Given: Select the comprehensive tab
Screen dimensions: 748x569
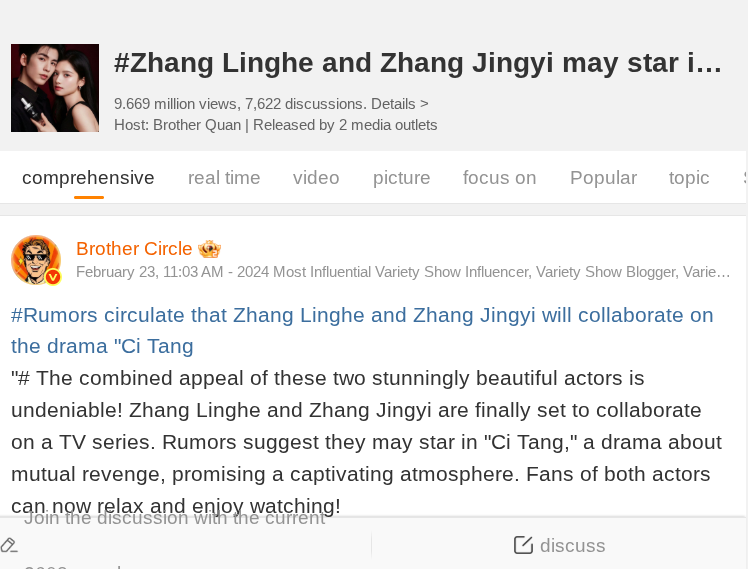Looking at the screenshot, I should tap(88, 178).
